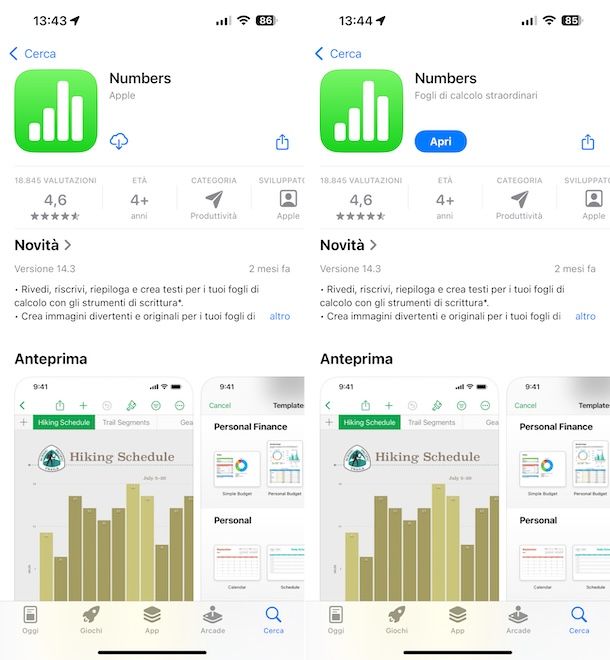610x660 pixels.
Task: Go back to Cerca on the 13:43 screen
Action: coord(33,53)
